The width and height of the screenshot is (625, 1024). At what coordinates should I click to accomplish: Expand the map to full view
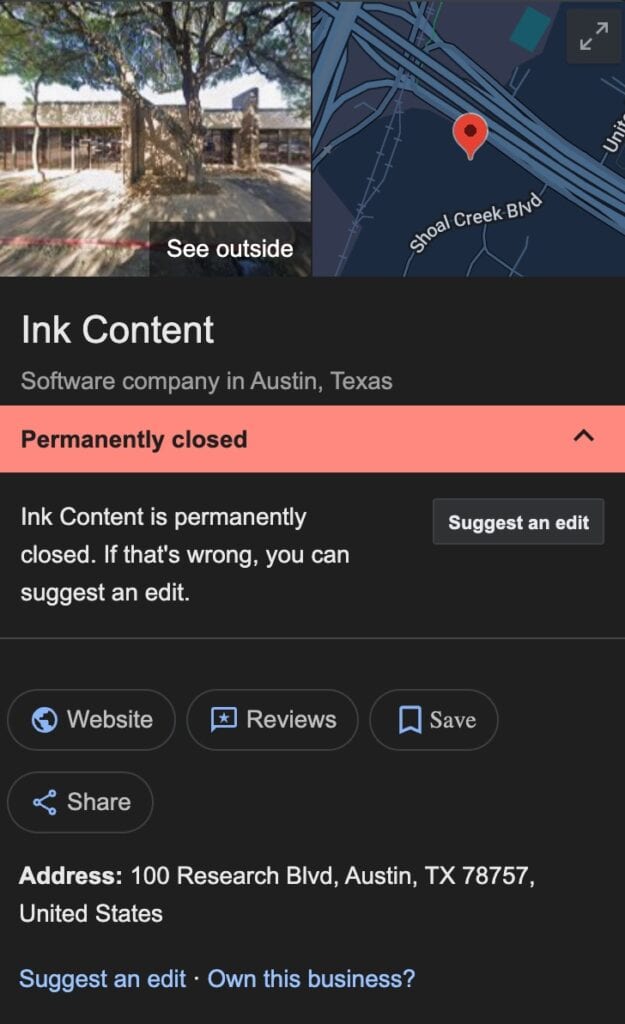(x=593, y=37)
